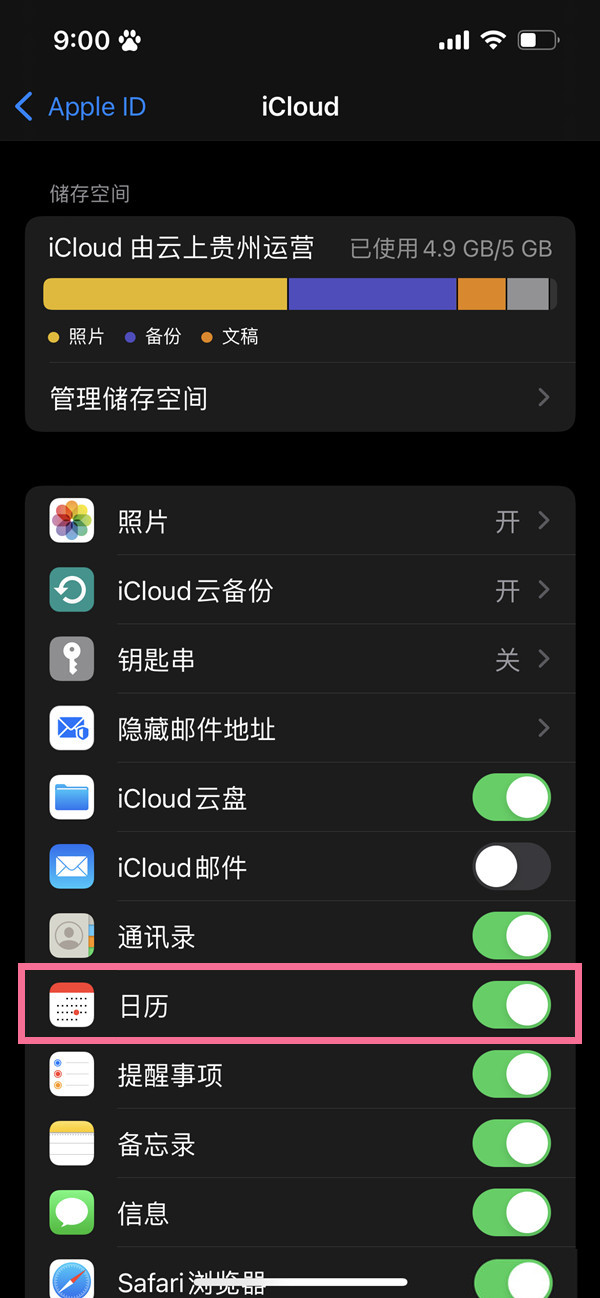600x1298 pixels.
Task: Open 管理储存空间 storage management
Action: (300, 398)
